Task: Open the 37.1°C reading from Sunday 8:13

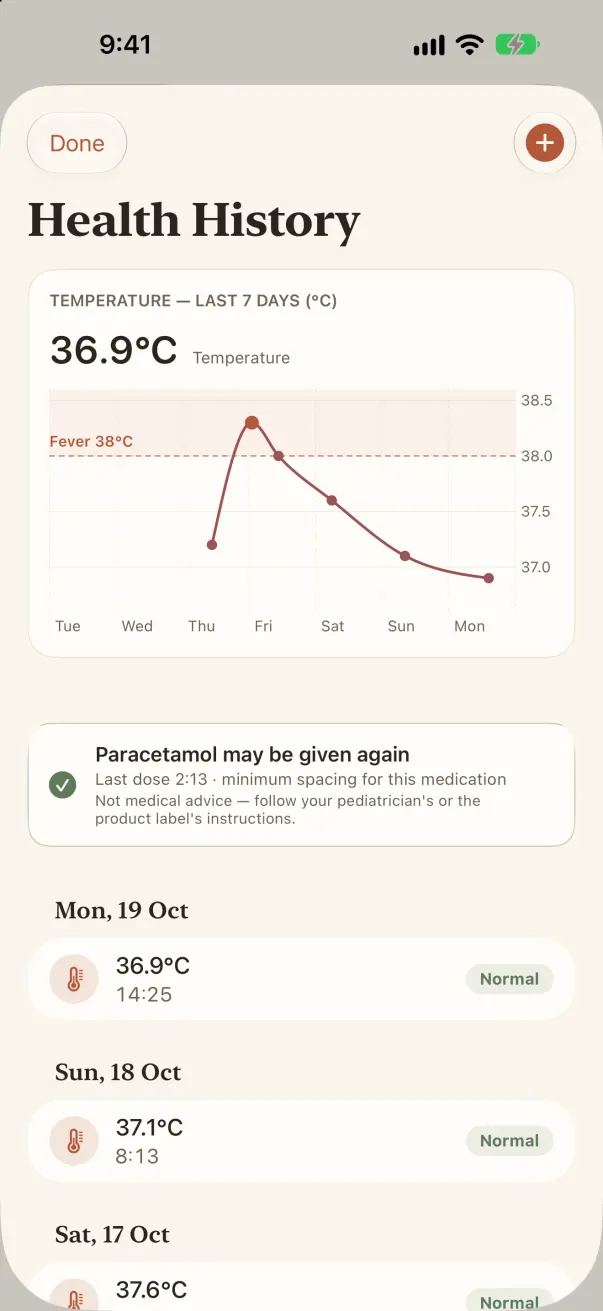Action: click(301, 1141)
